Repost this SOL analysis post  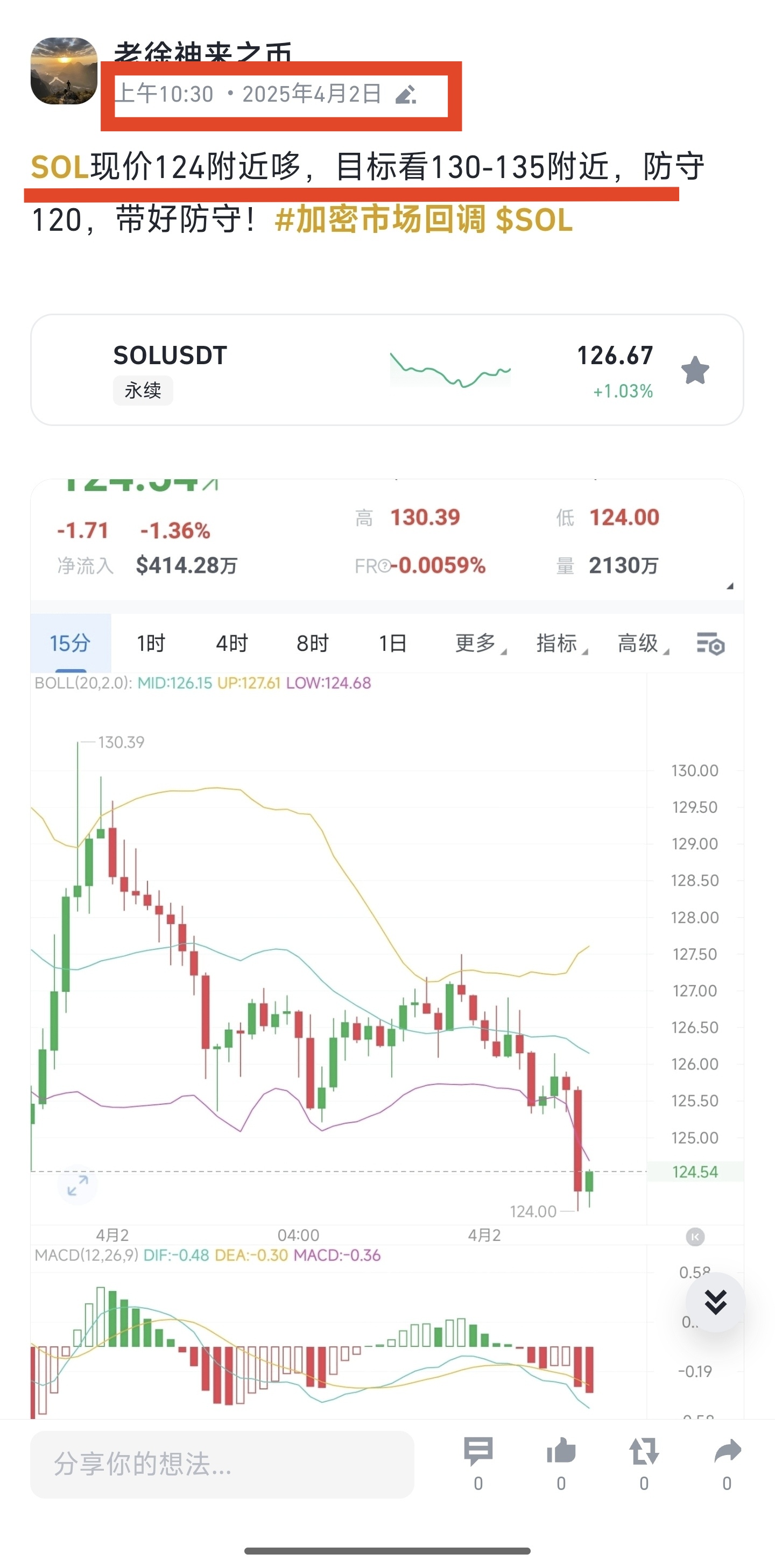(644, 1452)
